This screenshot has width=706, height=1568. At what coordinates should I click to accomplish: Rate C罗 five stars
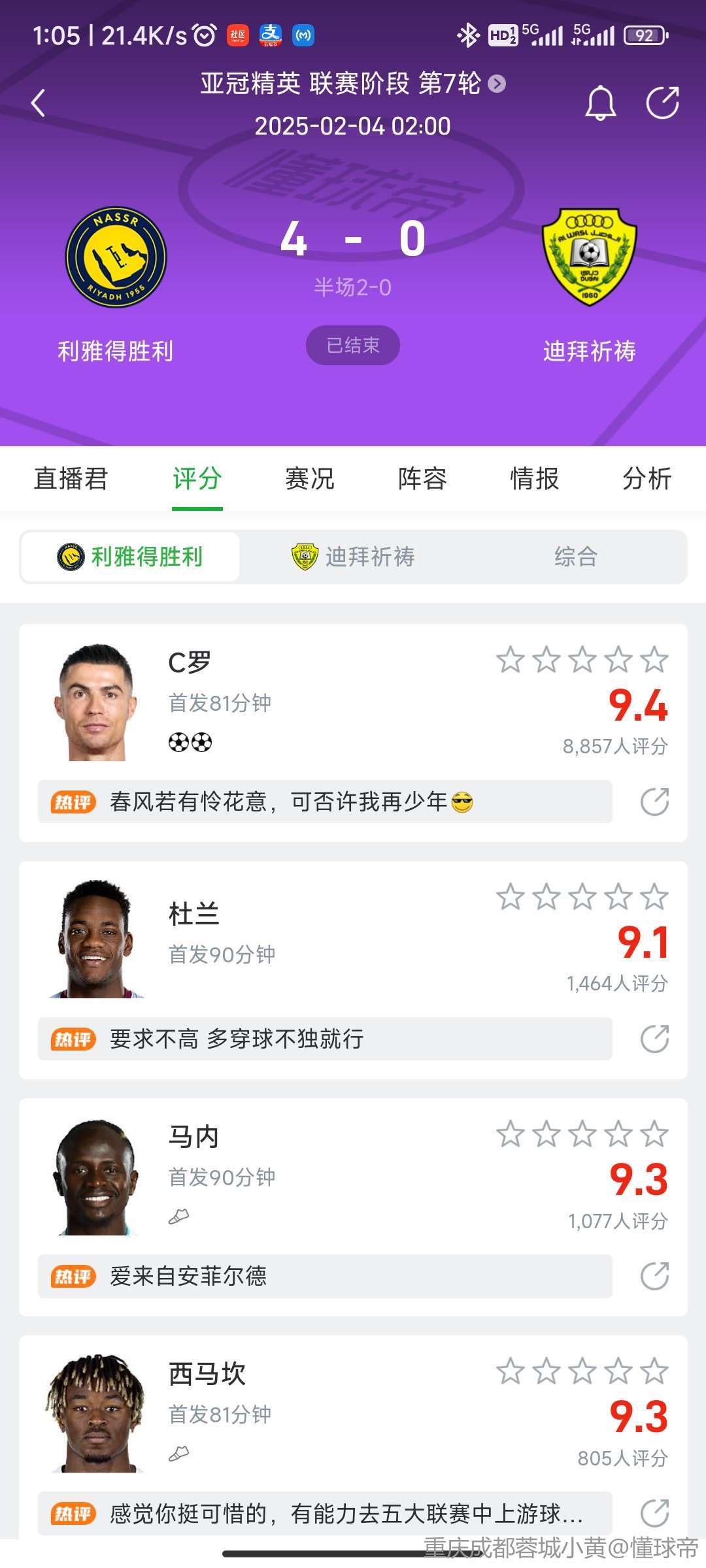654,660
